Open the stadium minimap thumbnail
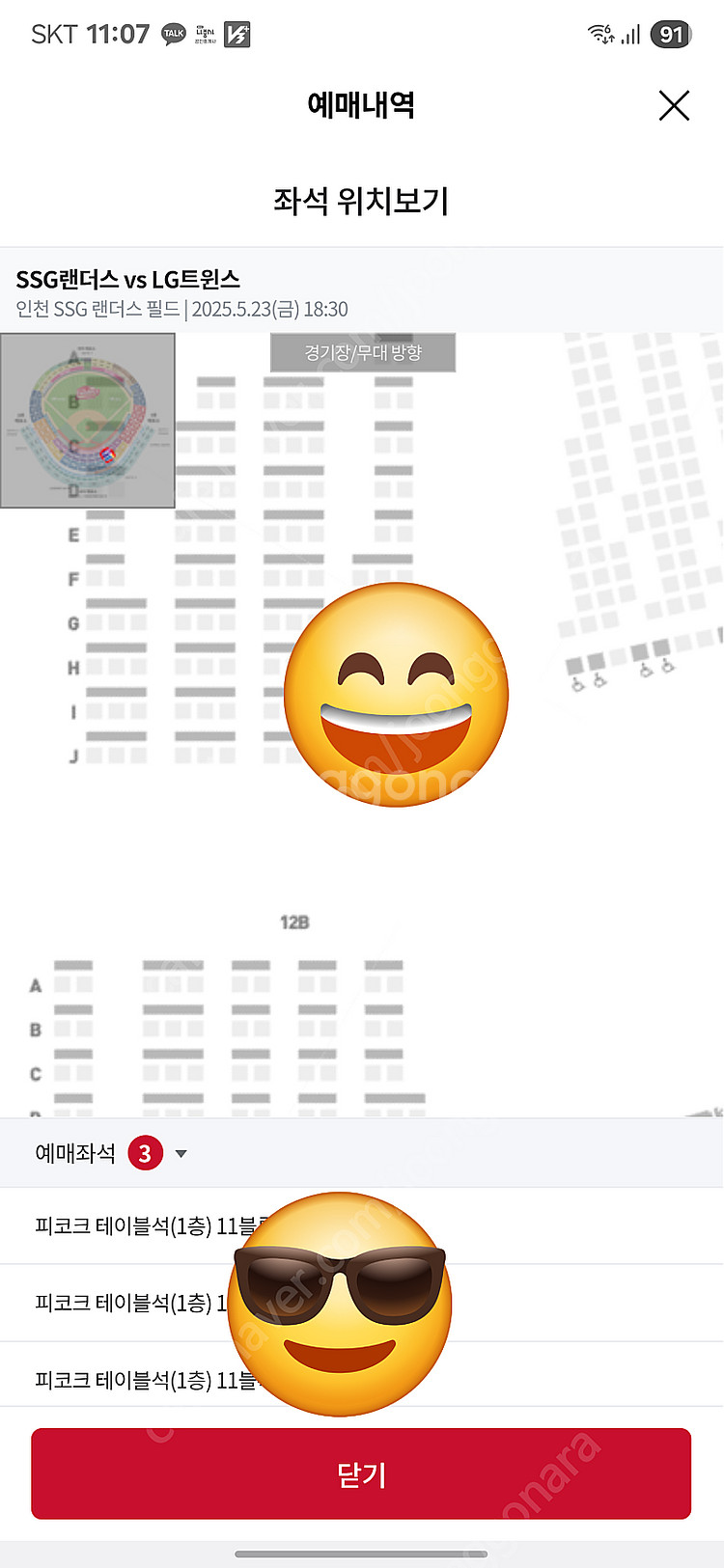Screen dimensions: 724x1568 tap(88, 421)
